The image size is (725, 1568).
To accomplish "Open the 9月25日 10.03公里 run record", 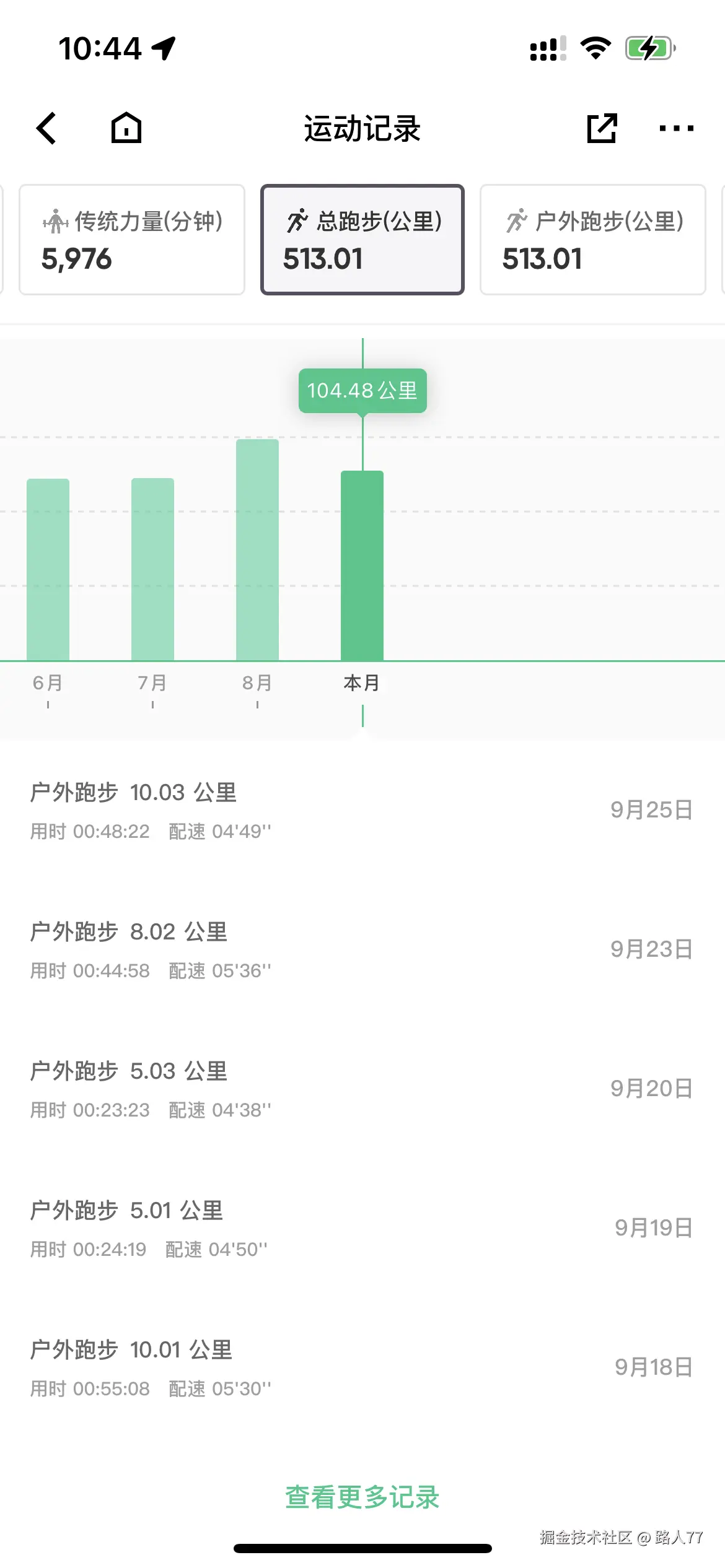I will click(x=362, y=811).
